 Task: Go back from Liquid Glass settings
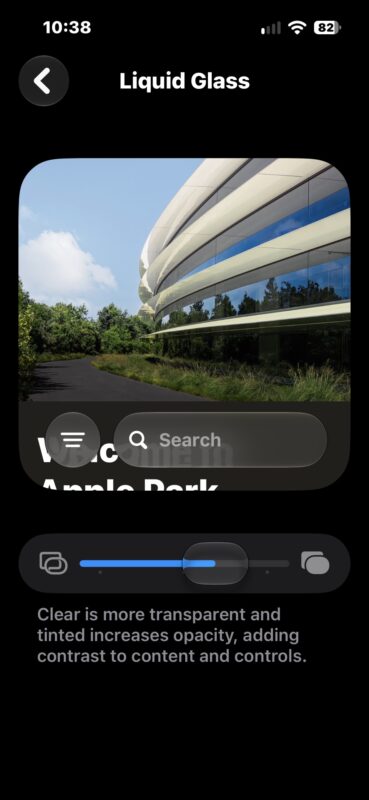click(43, 81)
